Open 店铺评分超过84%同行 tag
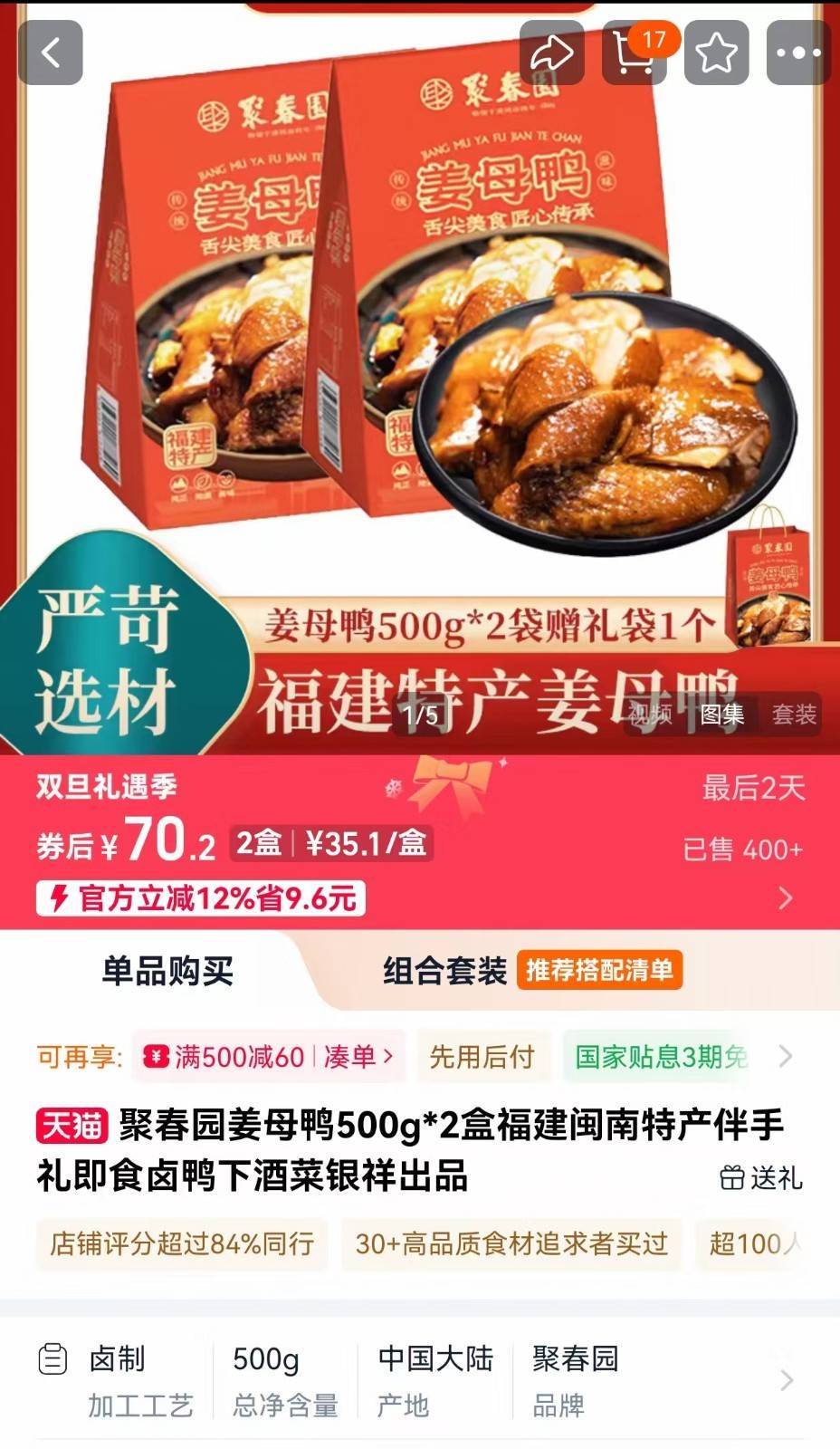Viewport: 840px width, 1449px height. pyautogui.click(x=182, y=1243)
